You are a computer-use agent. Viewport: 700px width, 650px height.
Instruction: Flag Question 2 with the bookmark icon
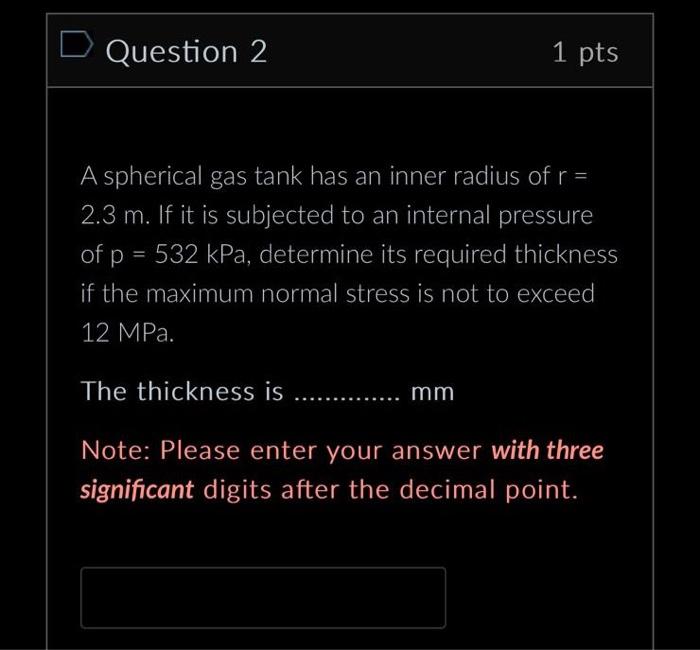[x=74, y=46]
